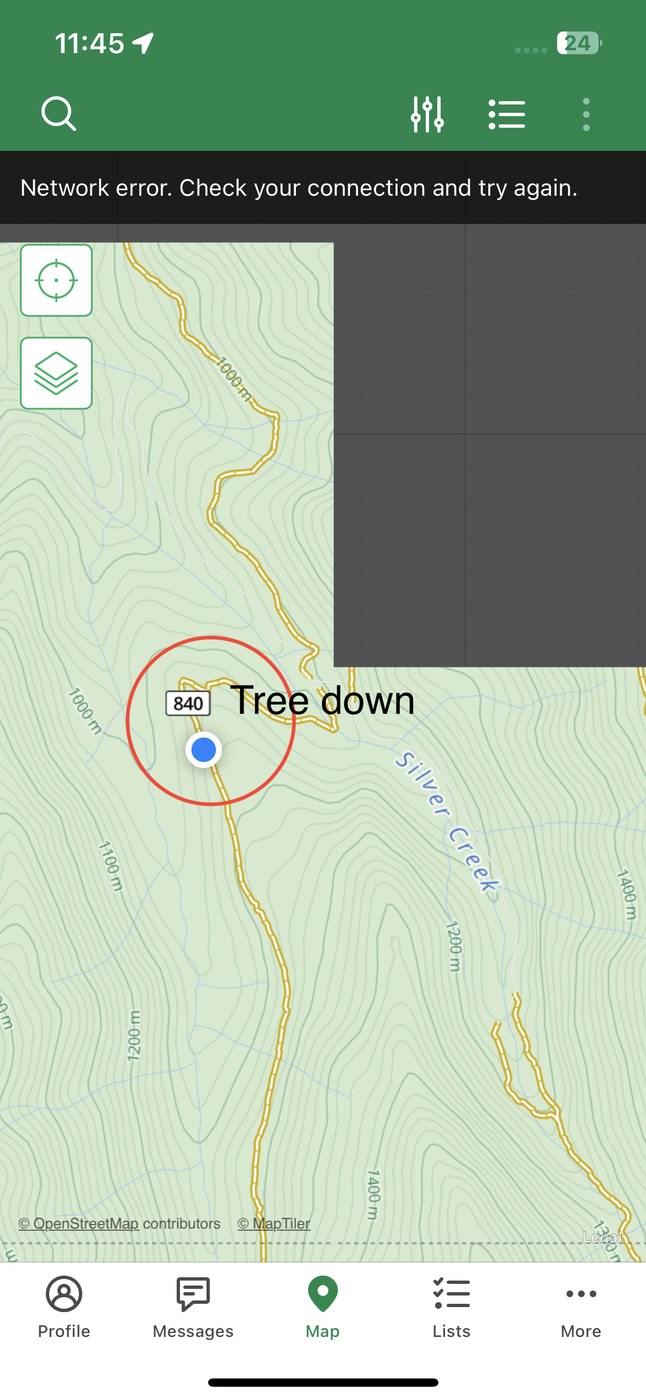
Task: Open the map filter settings
Action: coord(427,115)
